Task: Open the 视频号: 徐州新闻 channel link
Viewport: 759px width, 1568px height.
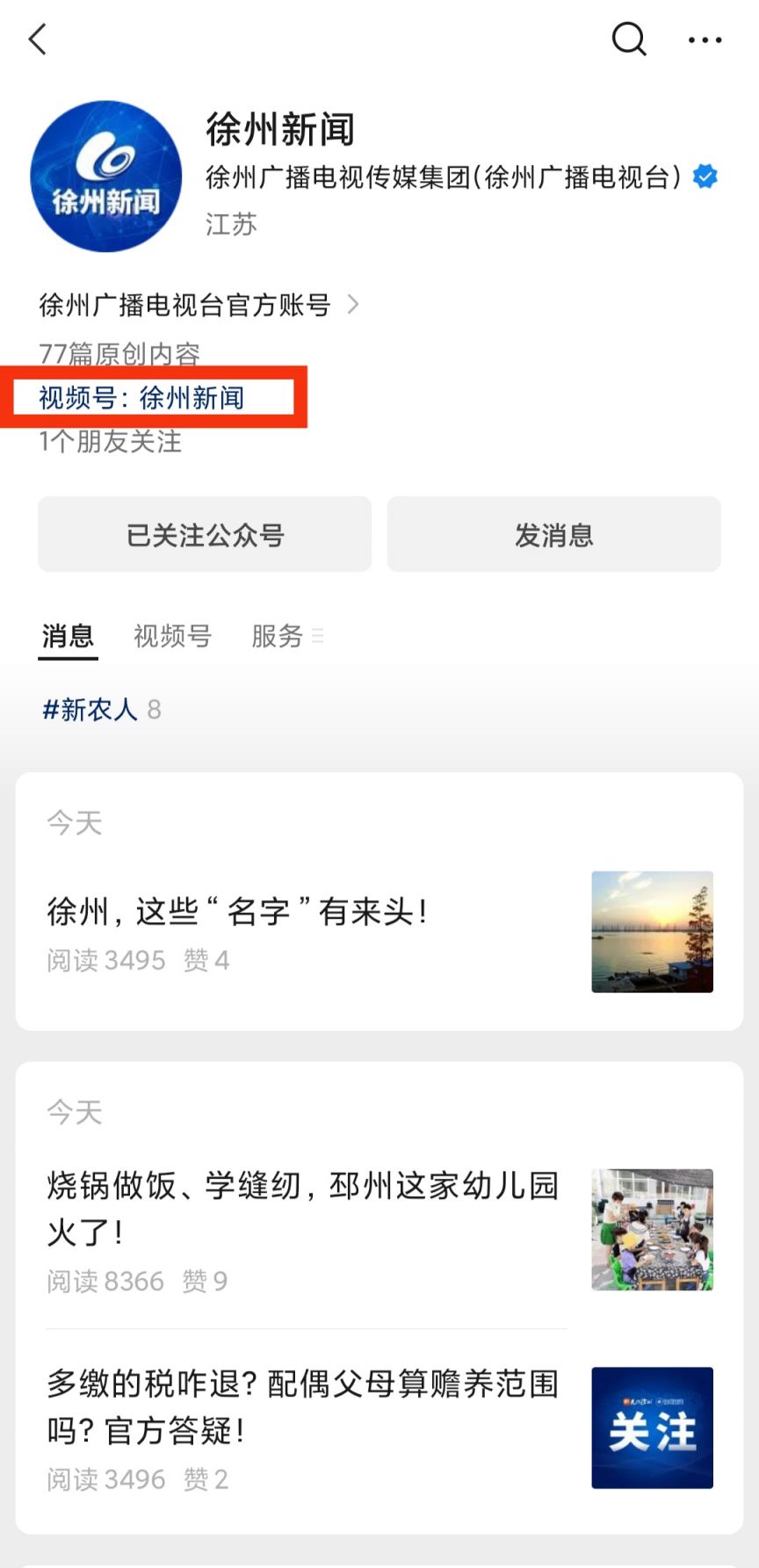Action: [x=142, y=398]
